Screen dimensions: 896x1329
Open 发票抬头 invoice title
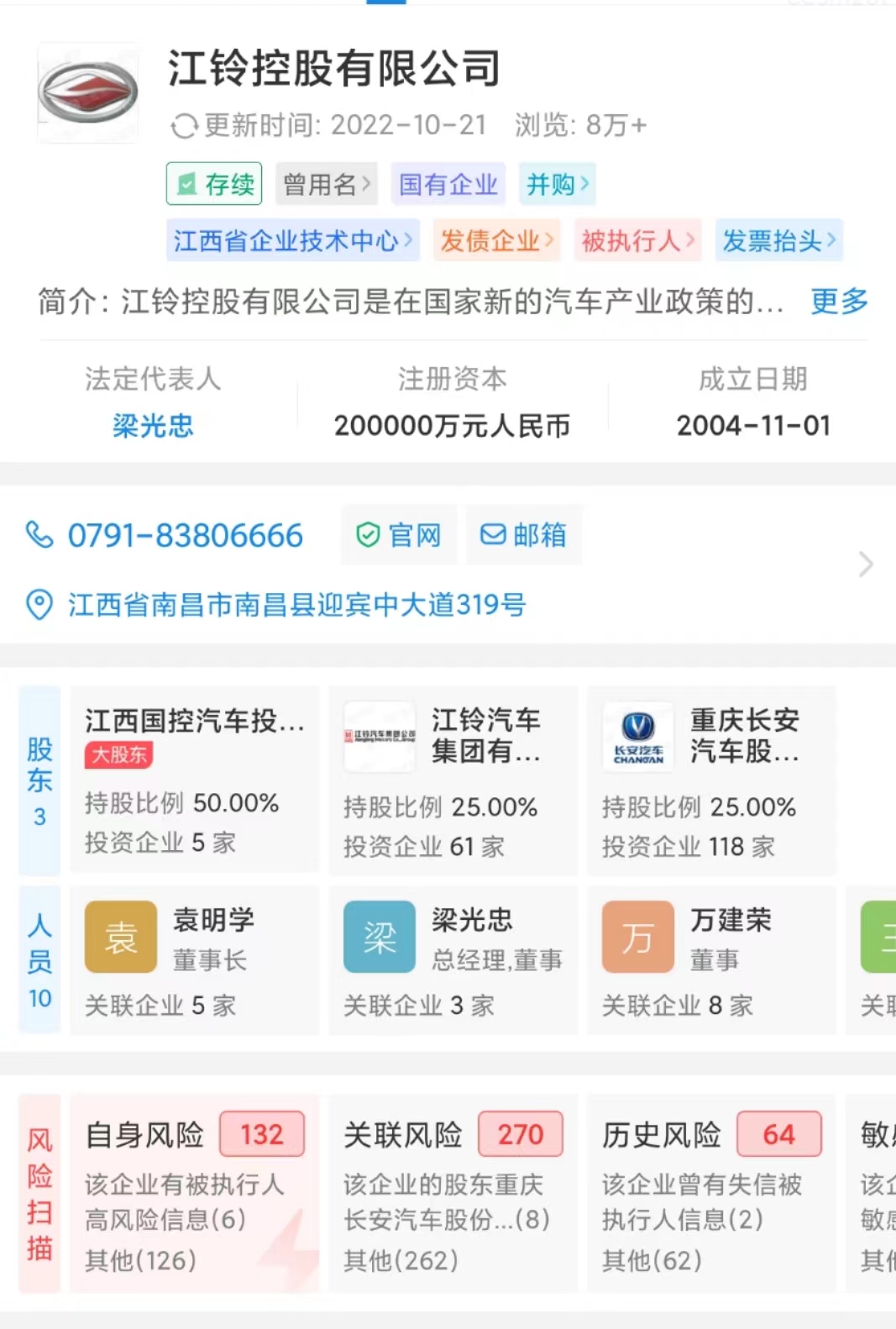[x=778, y=241]
